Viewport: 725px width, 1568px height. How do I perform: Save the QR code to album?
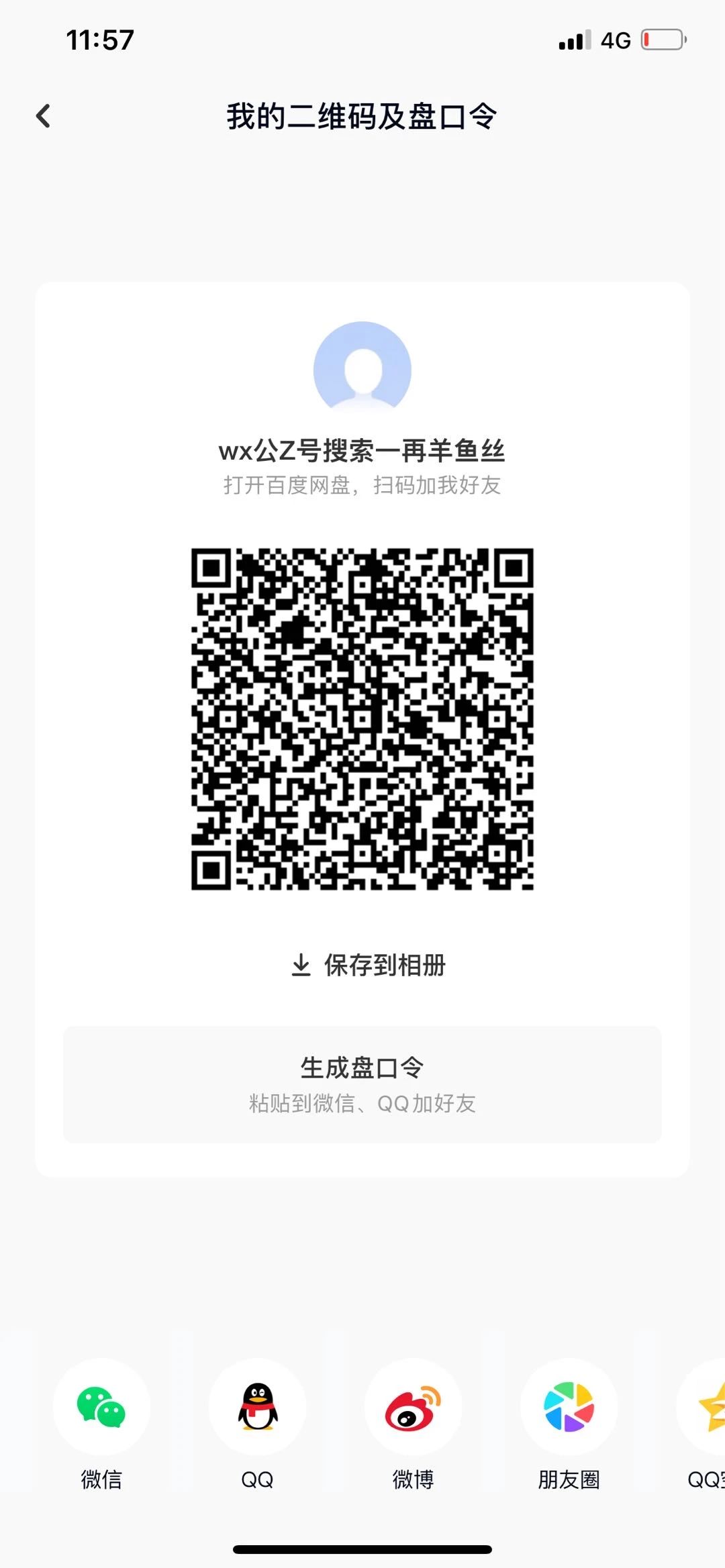(369, 965)
